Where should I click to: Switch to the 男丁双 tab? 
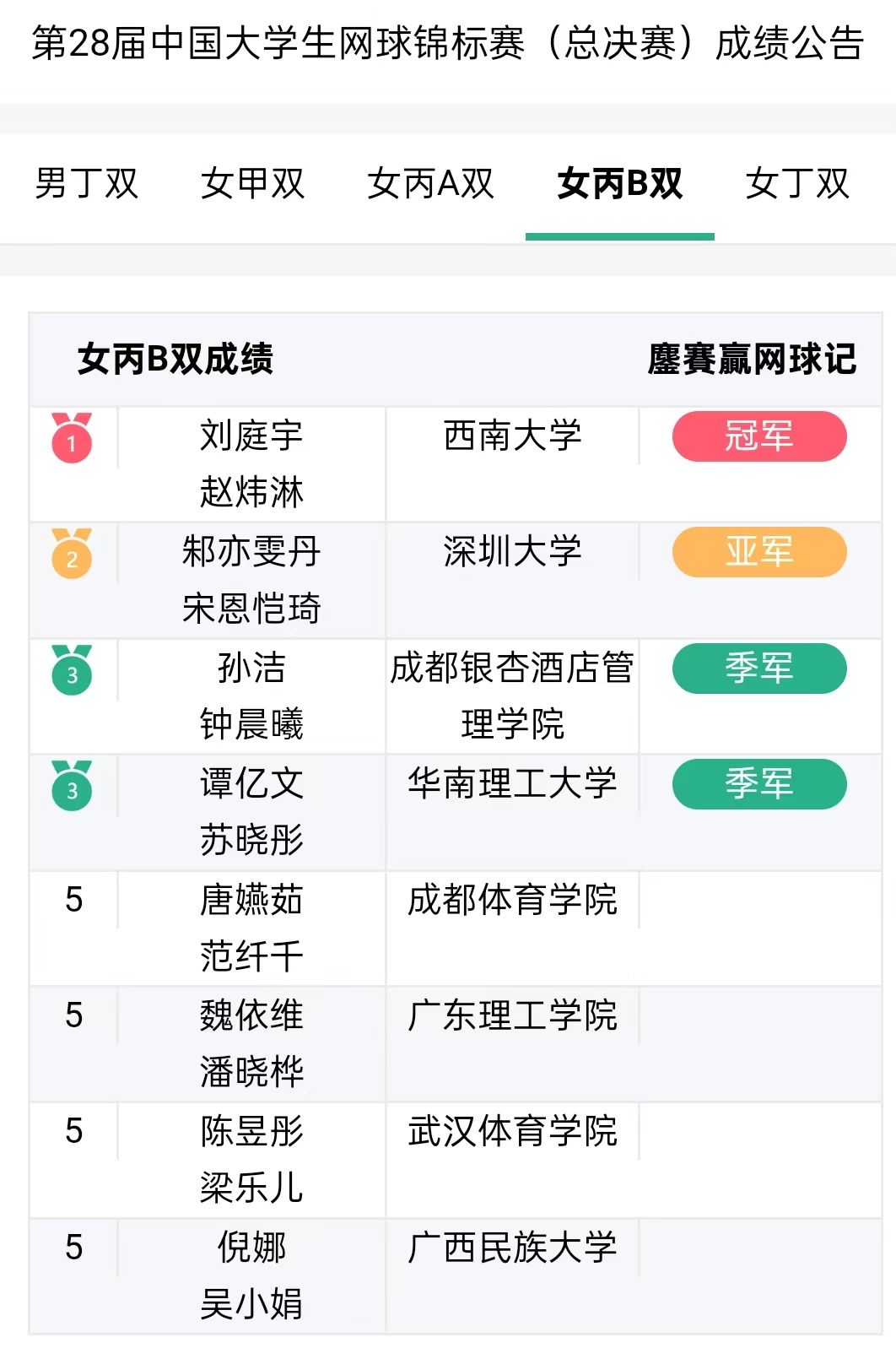tap(86, 183)
